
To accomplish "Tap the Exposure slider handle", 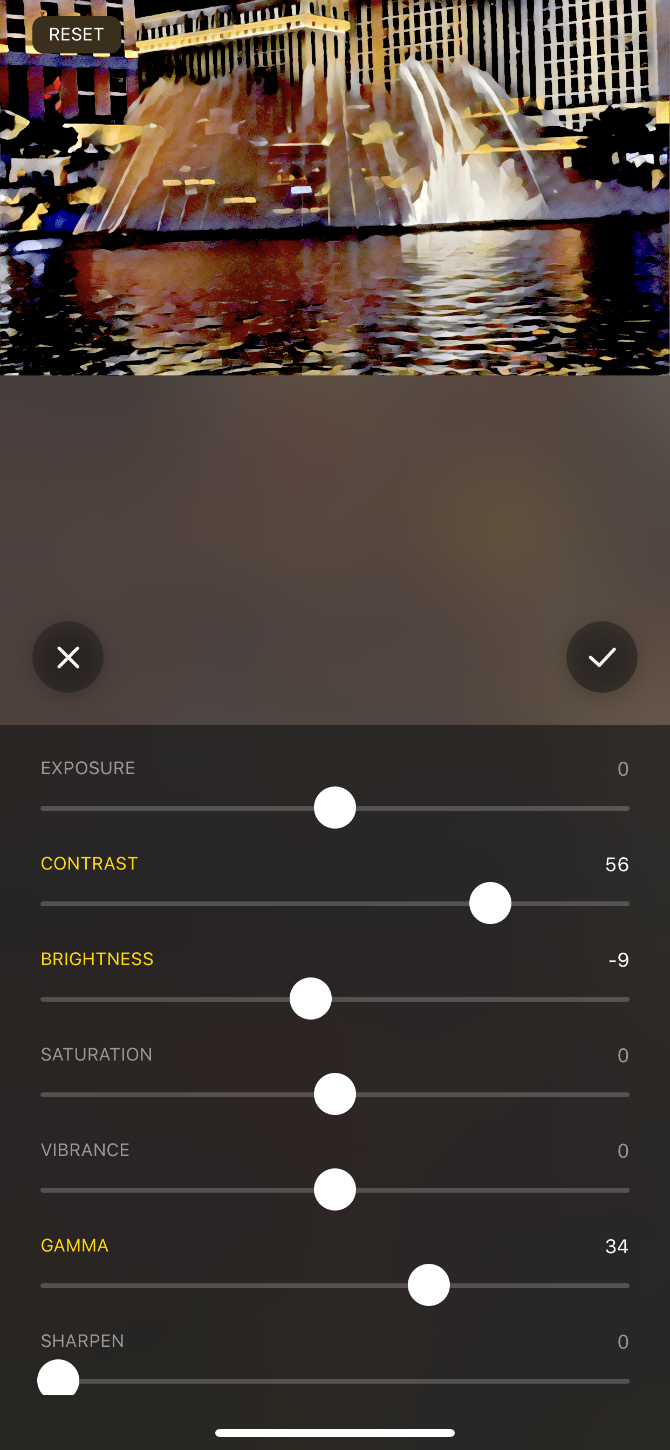I will [x=335, y=808].
